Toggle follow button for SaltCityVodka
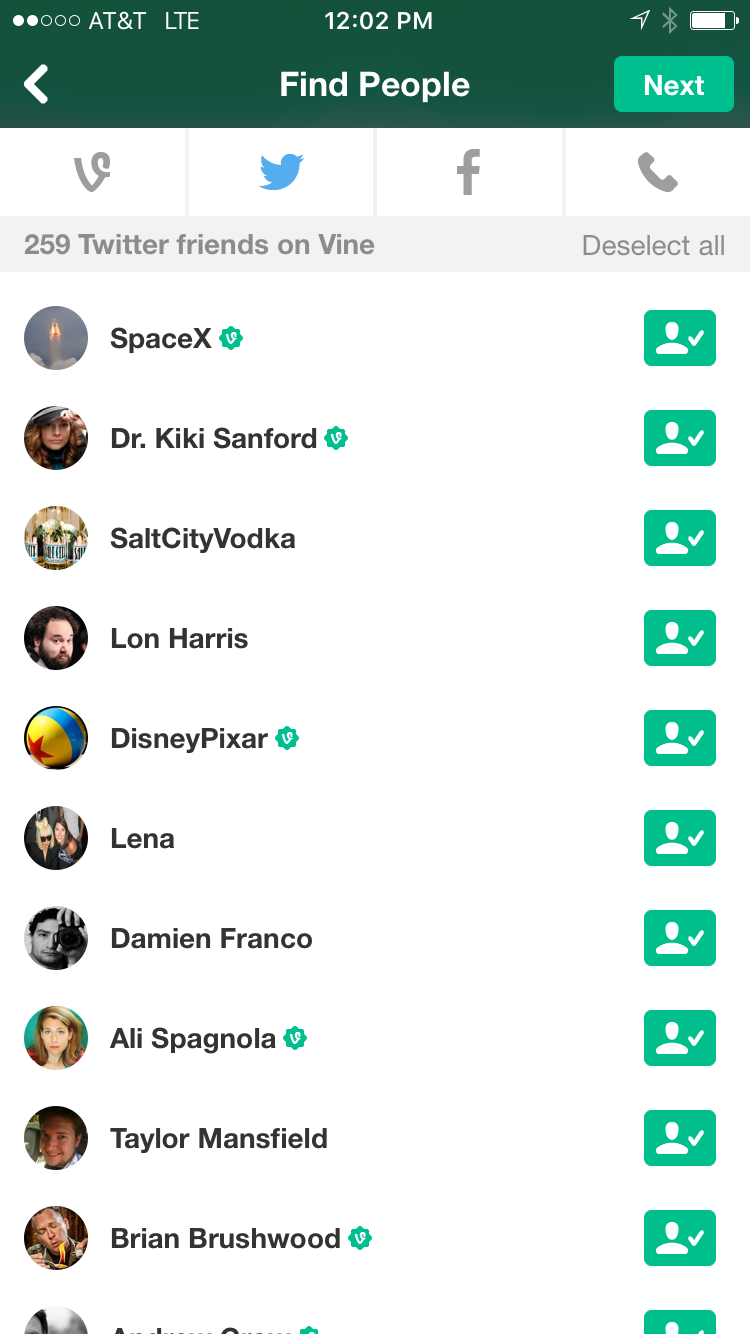The image size is (750, 1334). pyautogui.click(x=679, y=538)
